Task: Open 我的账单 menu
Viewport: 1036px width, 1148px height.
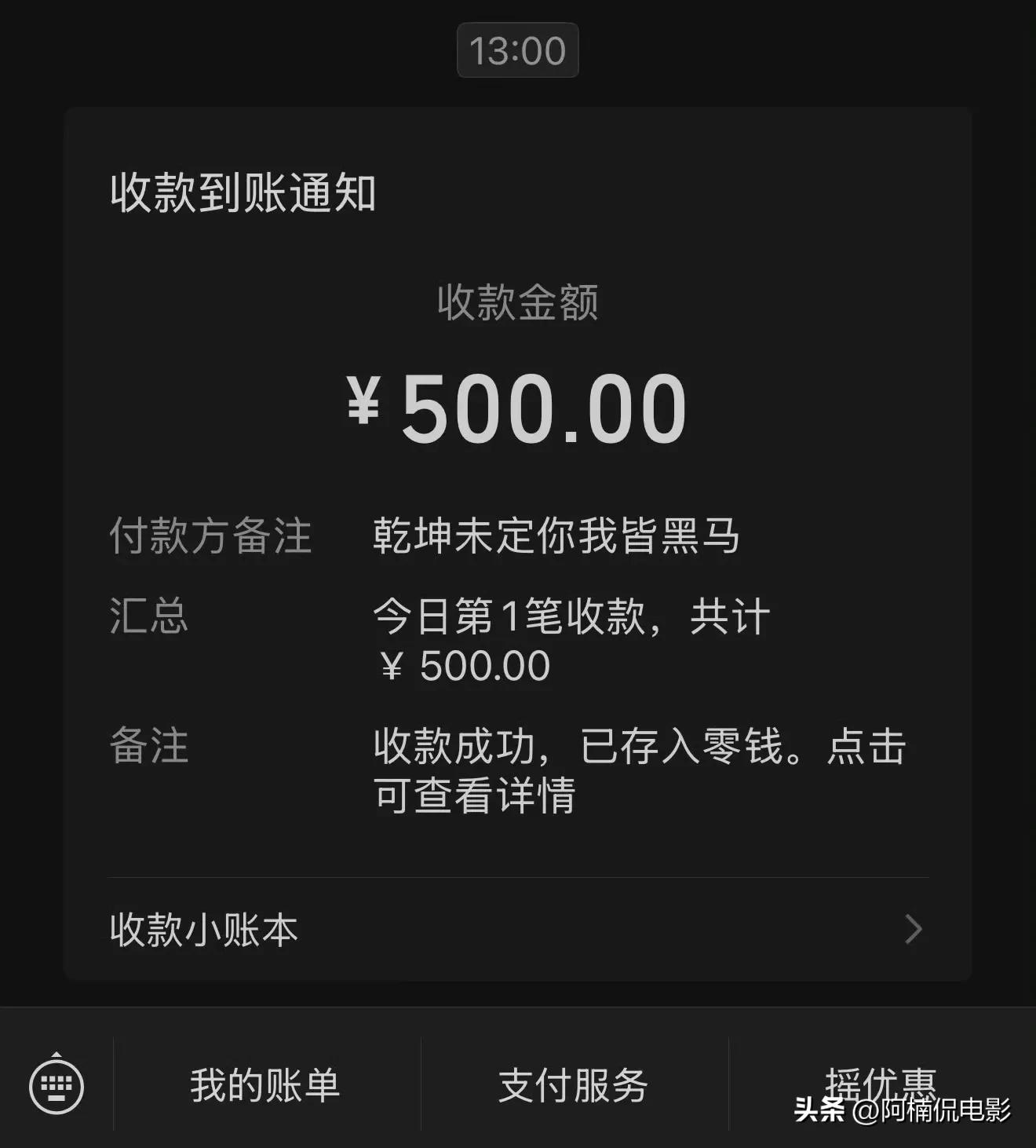Action: [265, 1085]
